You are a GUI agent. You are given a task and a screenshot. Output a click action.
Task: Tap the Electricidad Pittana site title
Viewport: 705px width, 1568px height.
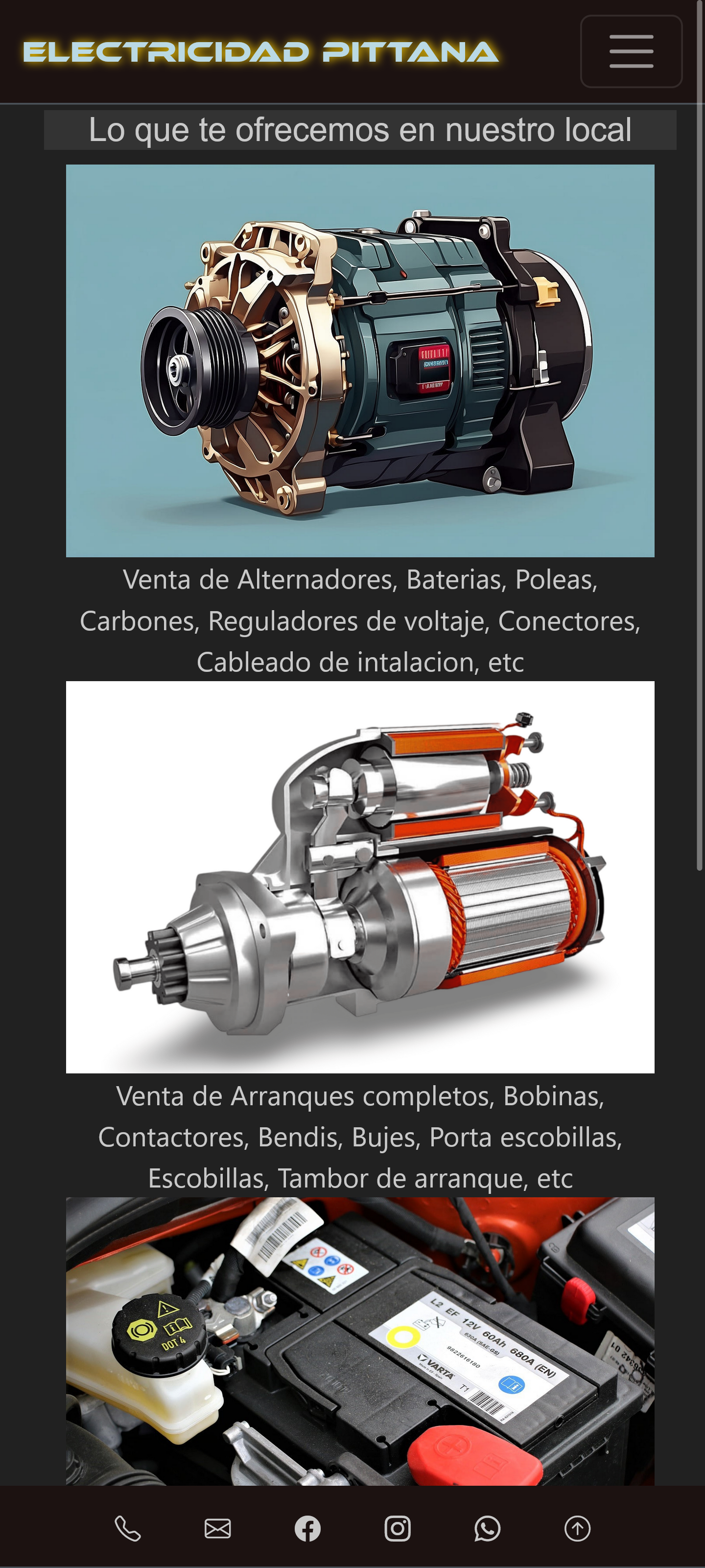tap(260, 52)
